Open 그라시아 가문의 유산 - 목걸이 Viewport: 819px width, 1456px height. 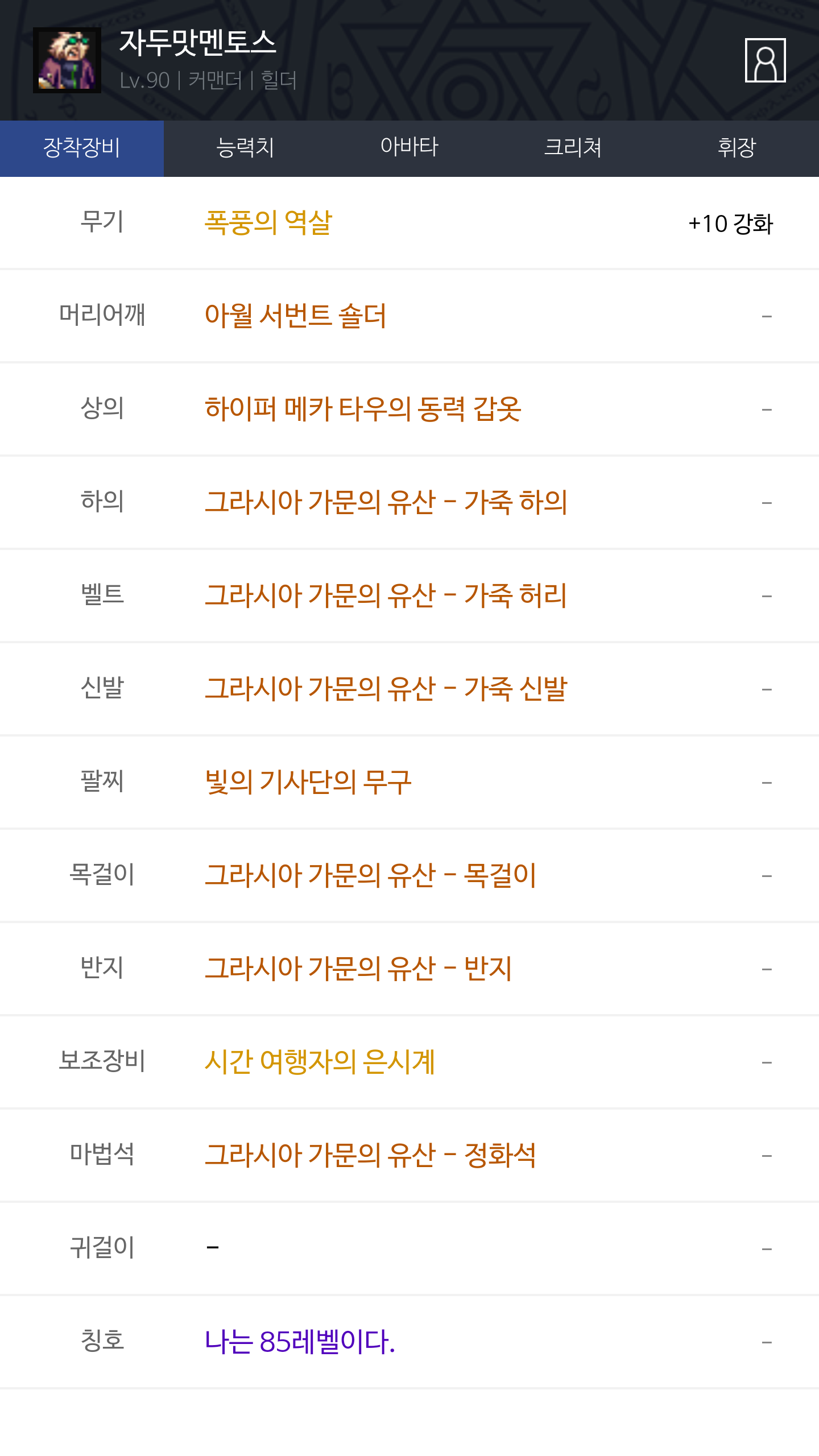pos(370,875)
